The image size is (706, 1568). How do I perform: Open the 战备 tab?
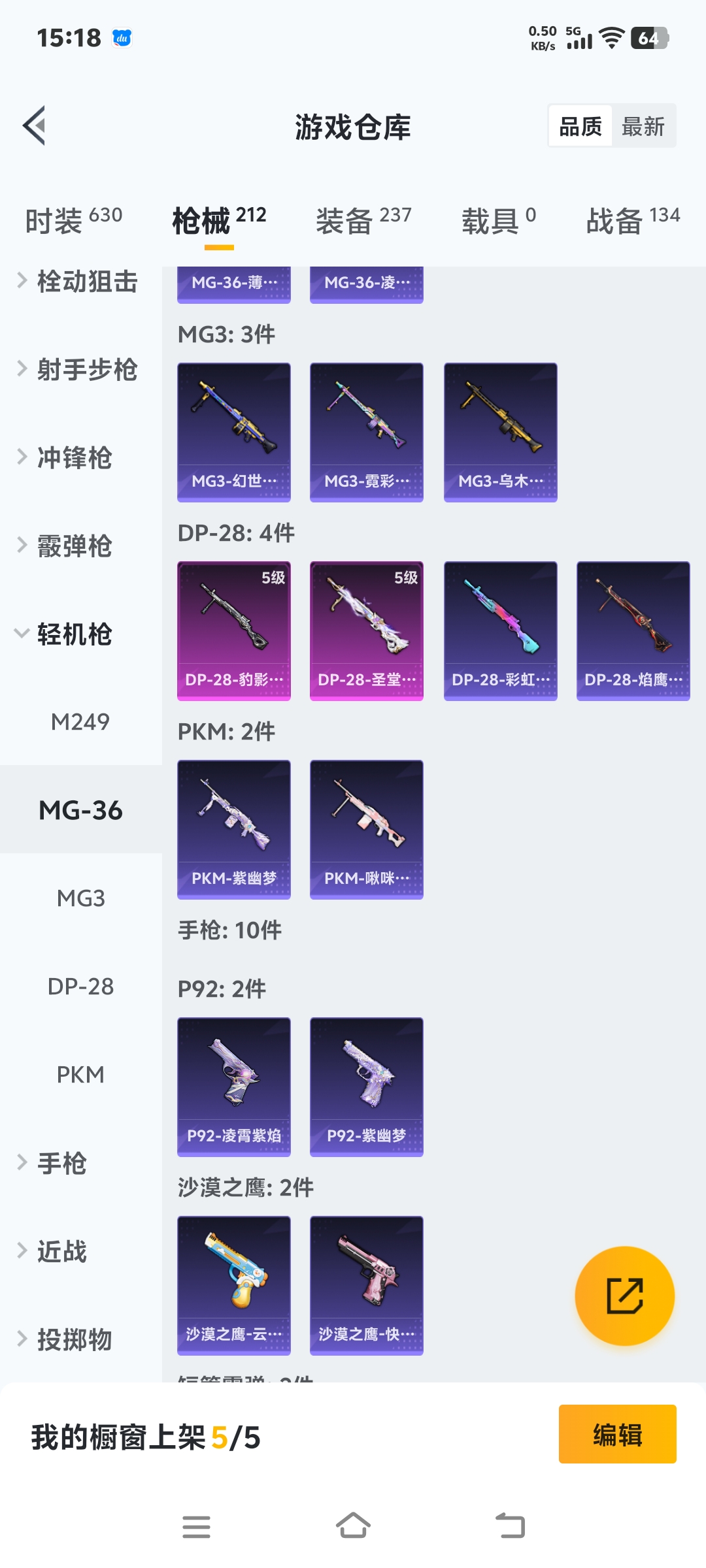(632, 220)
